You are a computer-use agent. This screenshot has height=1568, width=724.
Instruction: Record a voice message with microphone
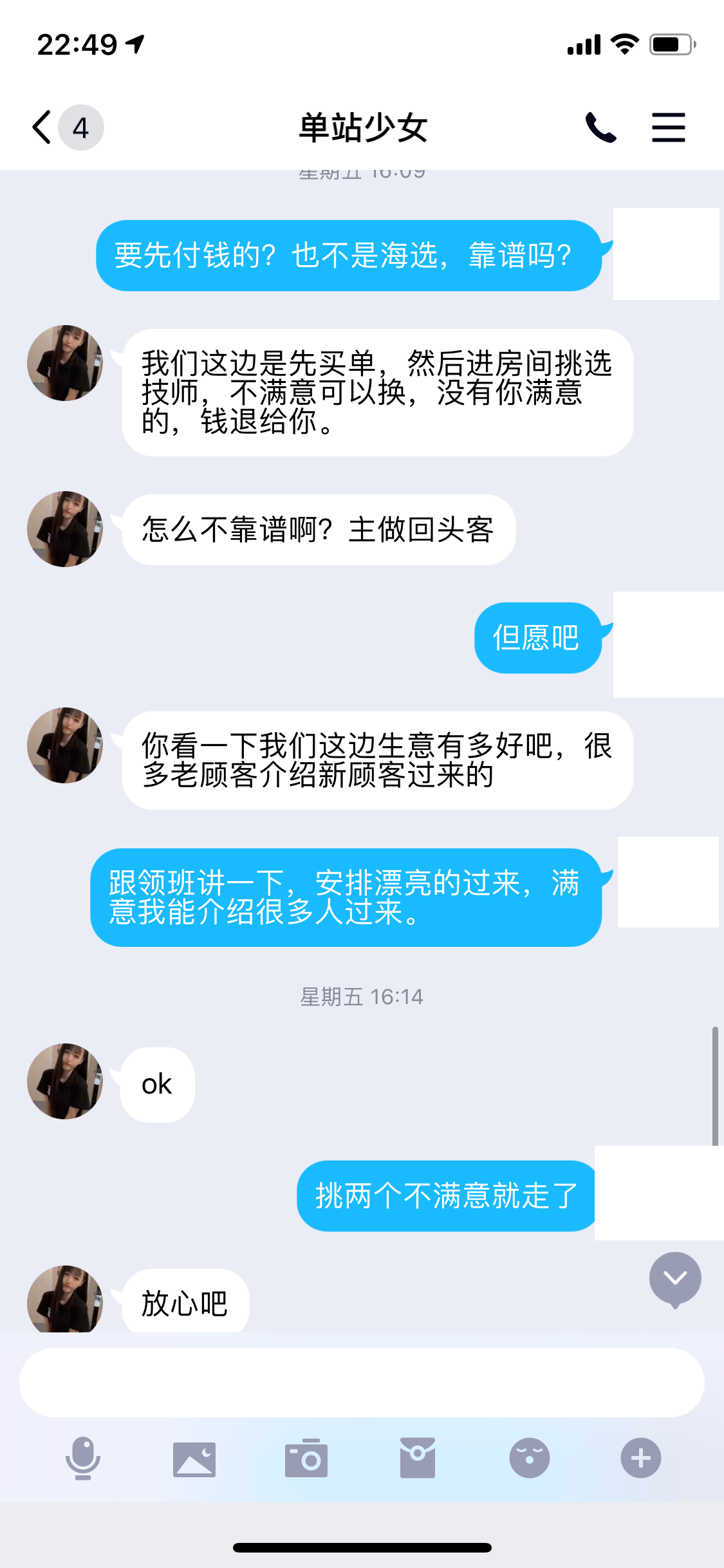coord(83,1458)
